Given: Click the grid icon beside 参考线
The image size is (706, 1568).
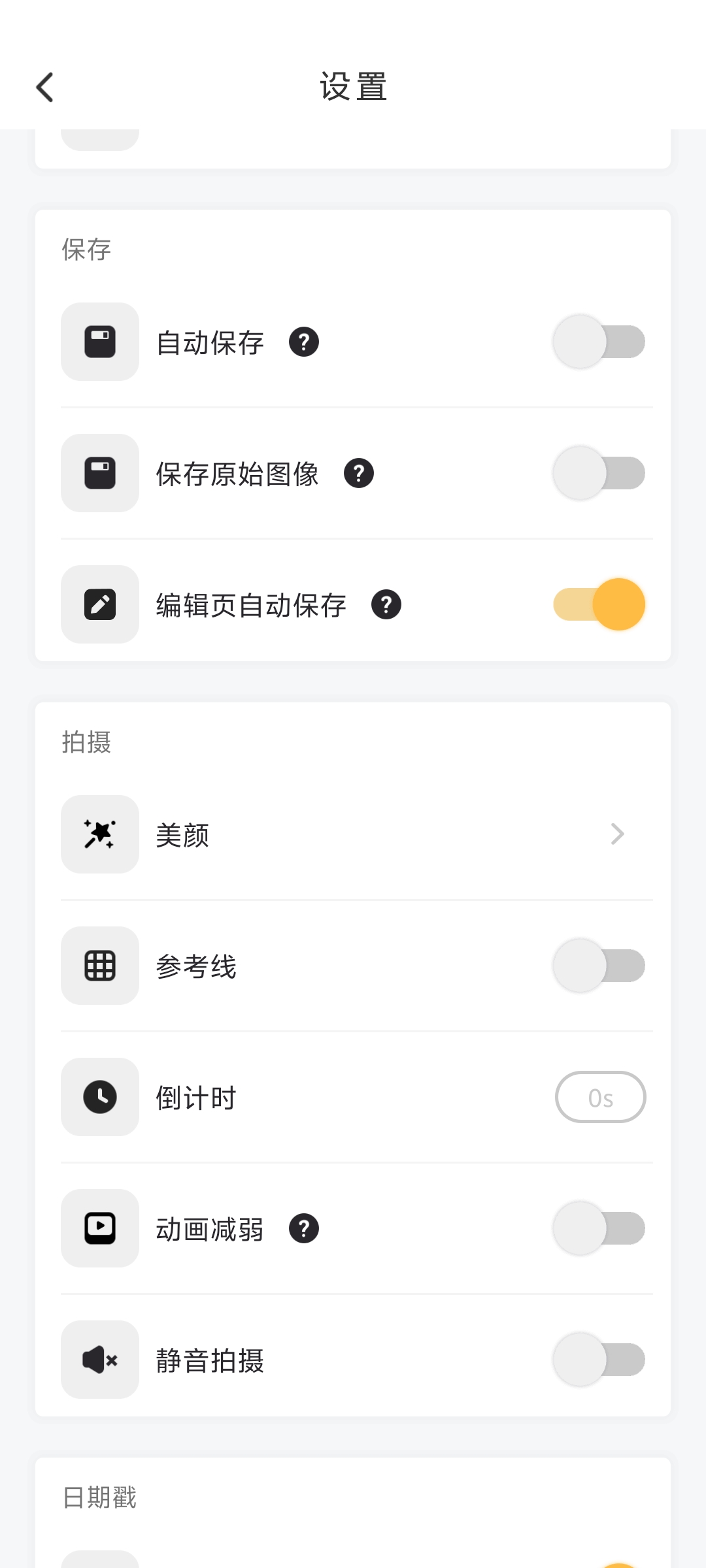Looking at the screenshot, I should tap(99, 965).
